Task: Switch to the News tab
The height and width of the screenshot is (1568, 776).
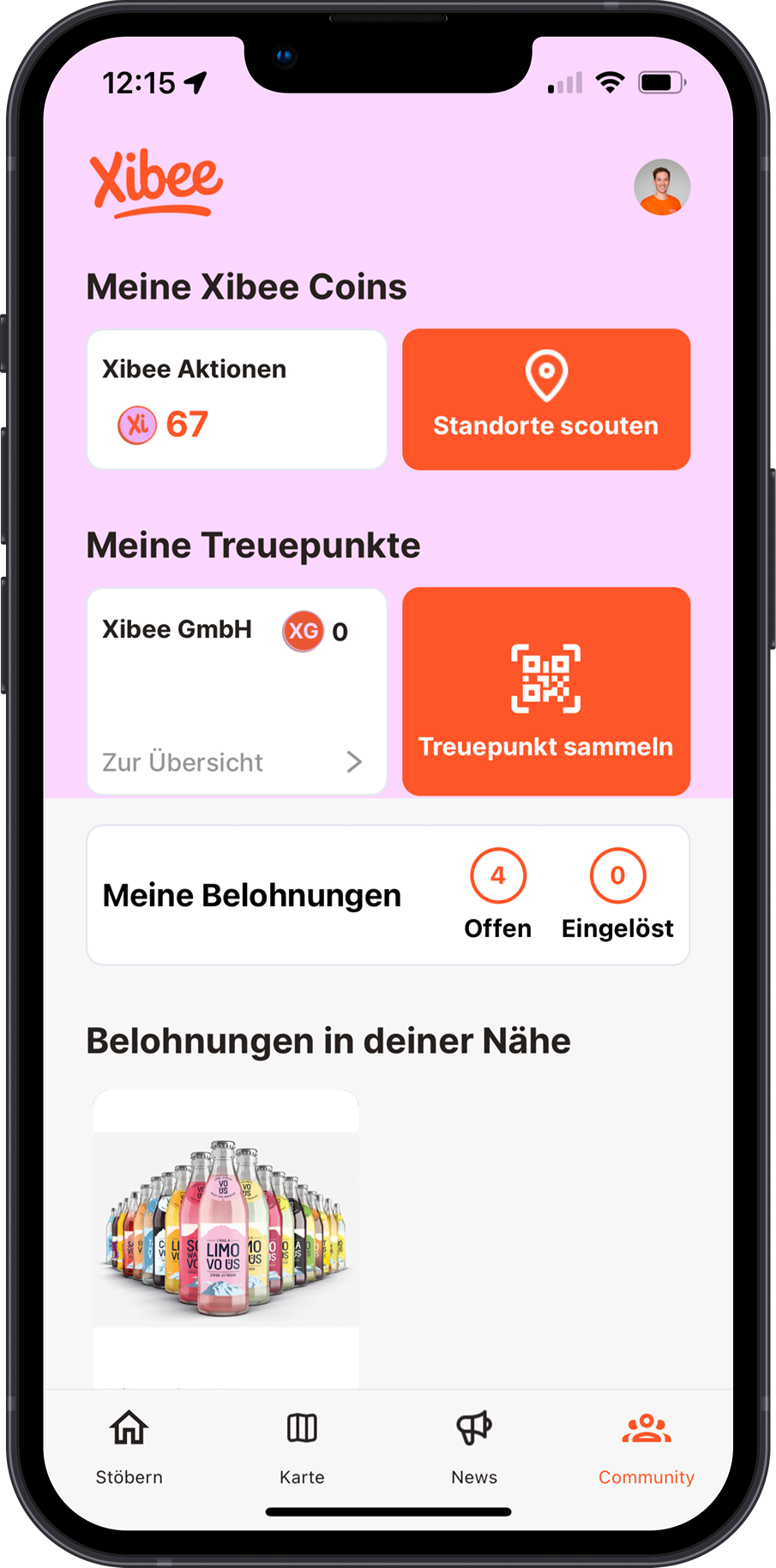Action: [x=473, y=1445]
